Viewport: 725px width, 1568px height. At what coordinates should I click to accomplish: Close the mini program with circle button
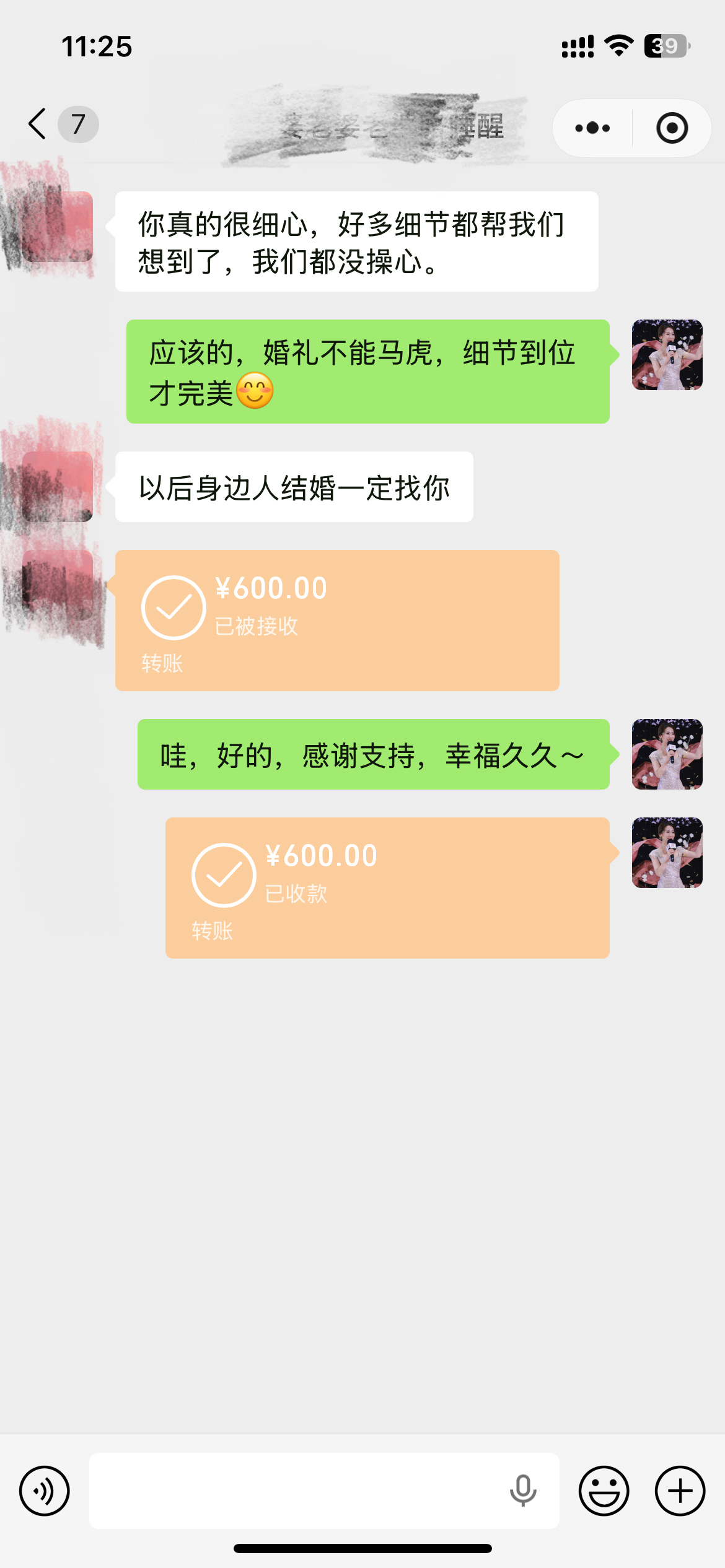(672, 128)
